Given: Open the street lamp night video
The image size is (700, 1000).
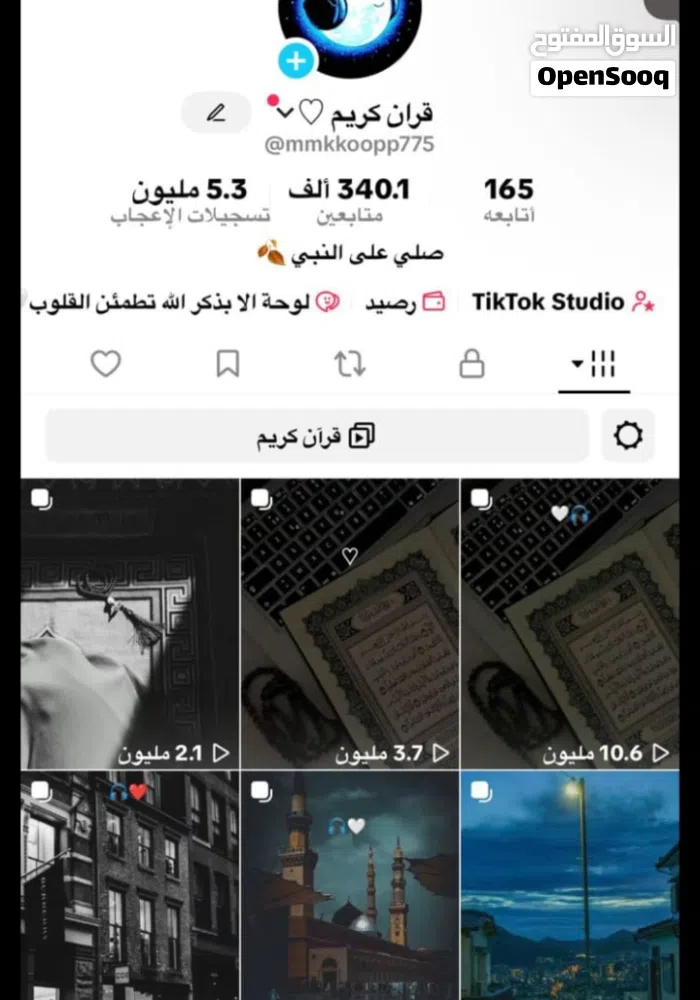Looking at the screenshot, I should click(569, 885).
